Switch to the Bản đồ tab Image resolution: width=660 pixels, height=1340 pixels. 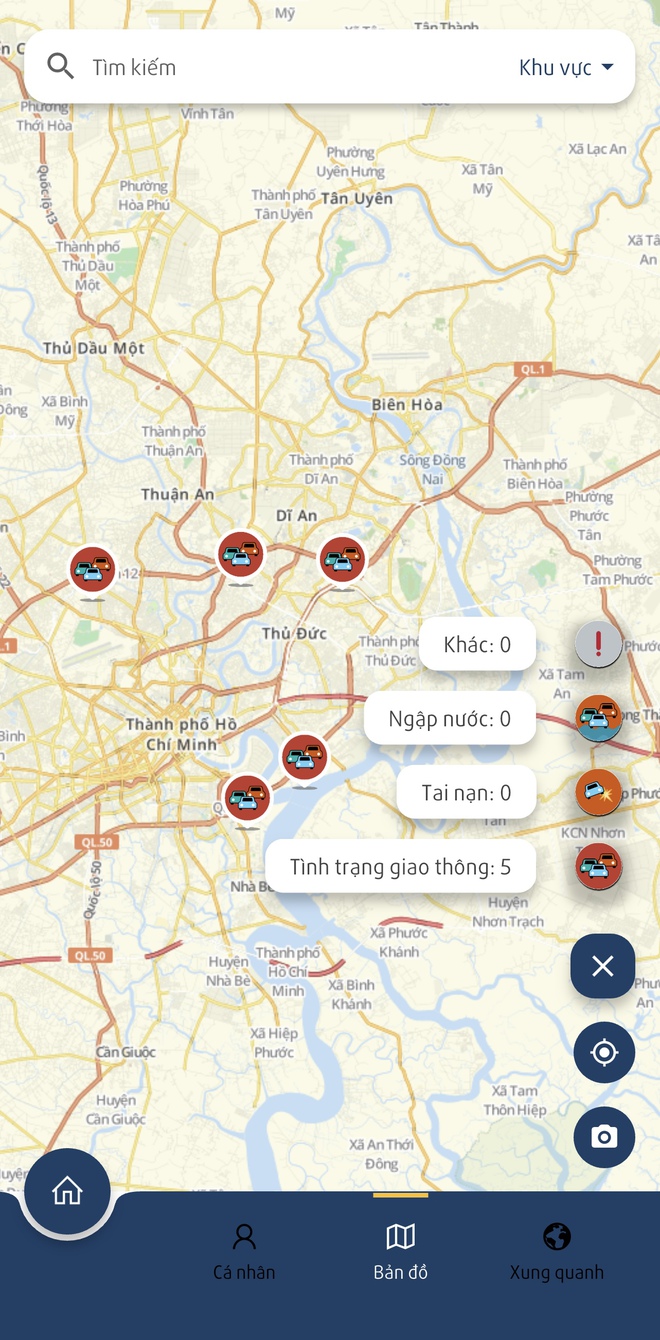coord(401,1251)
